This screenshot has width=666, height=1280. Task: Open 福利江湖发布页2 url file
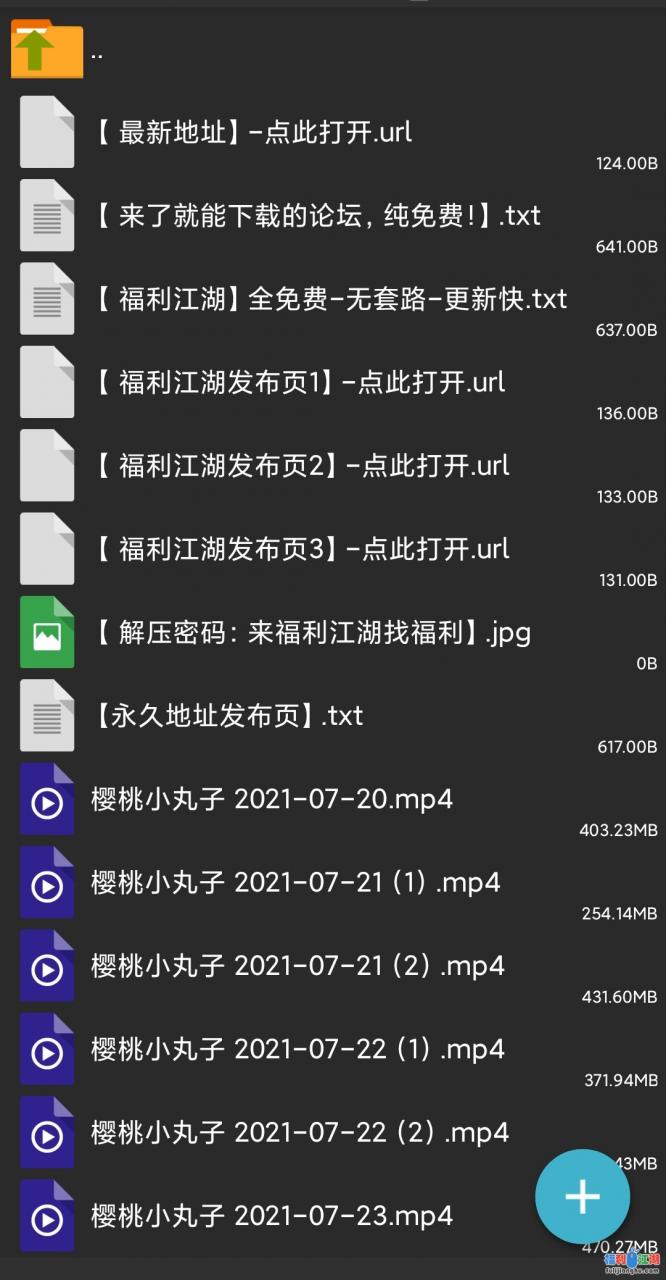coord(302,465)
